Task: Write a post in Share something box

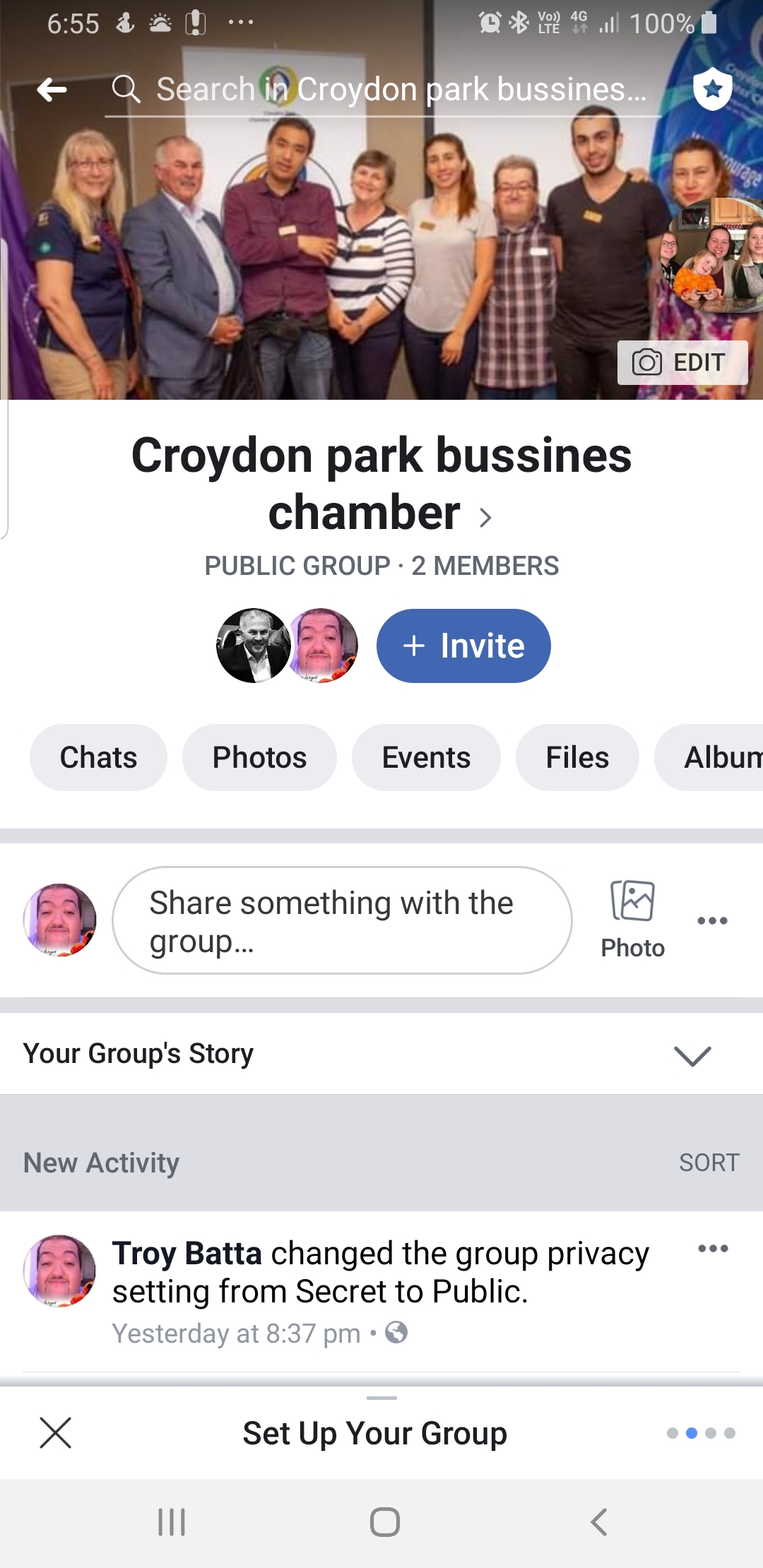Action: pyautogui.click(x=342, y=920)
